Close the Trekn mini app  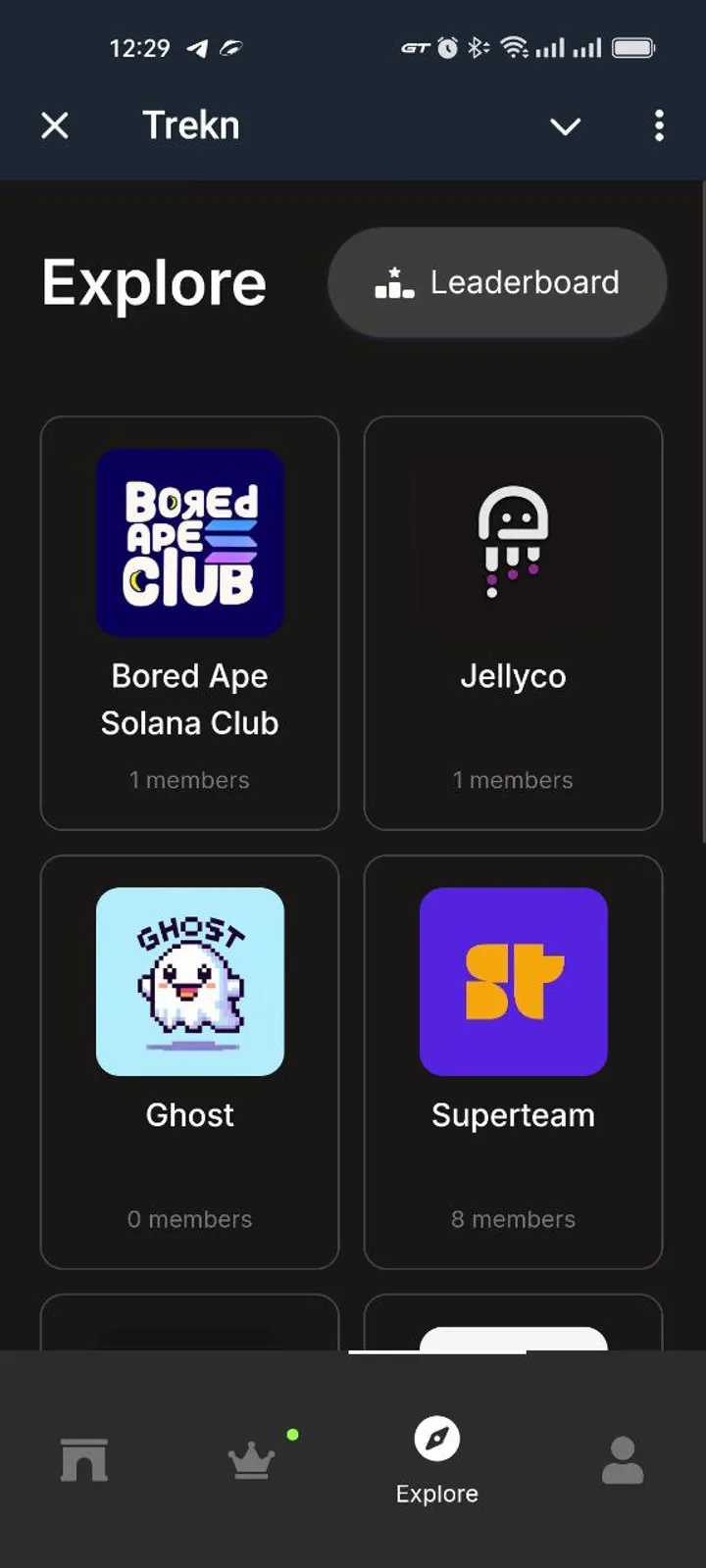coord(55,125)
